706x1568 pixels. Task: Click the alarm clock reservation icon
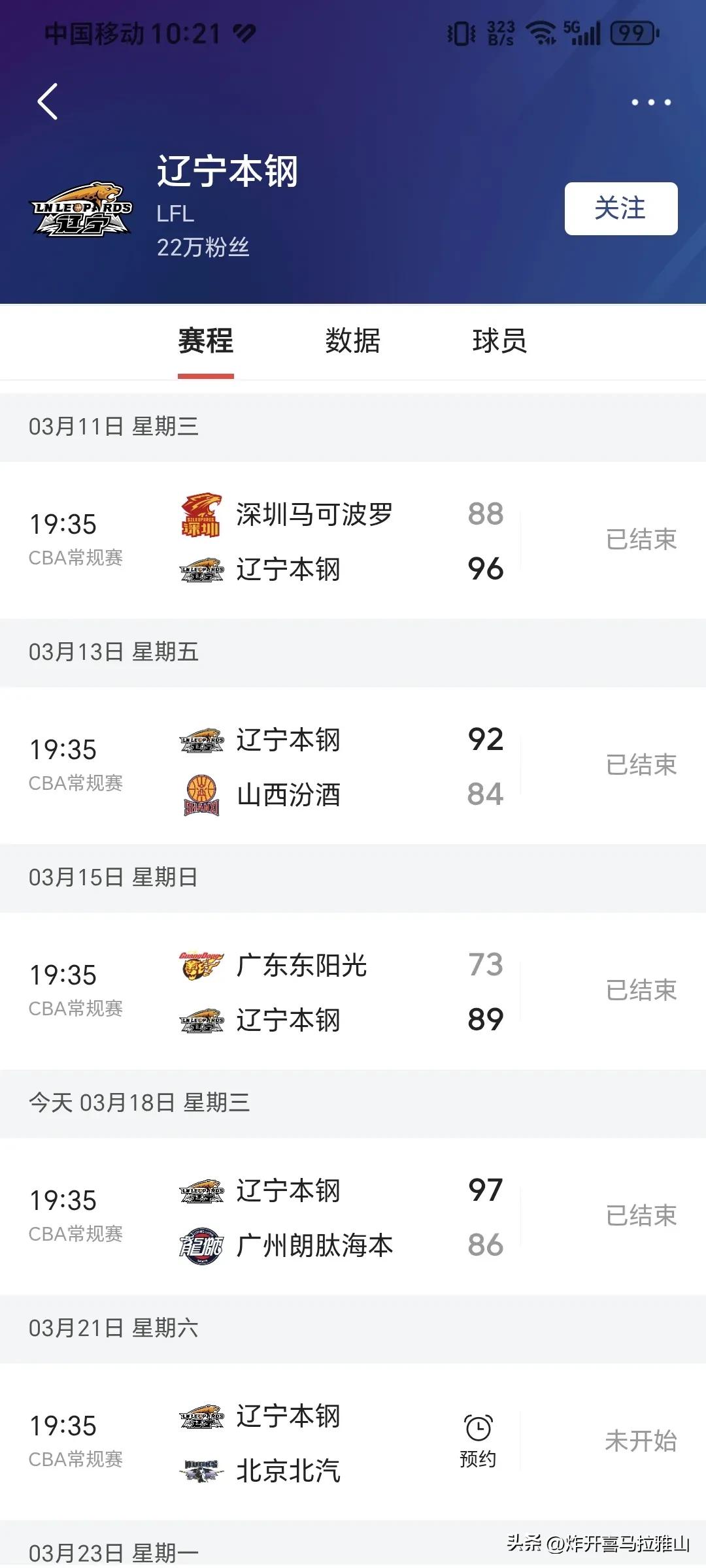click(x=478, y=1424)
